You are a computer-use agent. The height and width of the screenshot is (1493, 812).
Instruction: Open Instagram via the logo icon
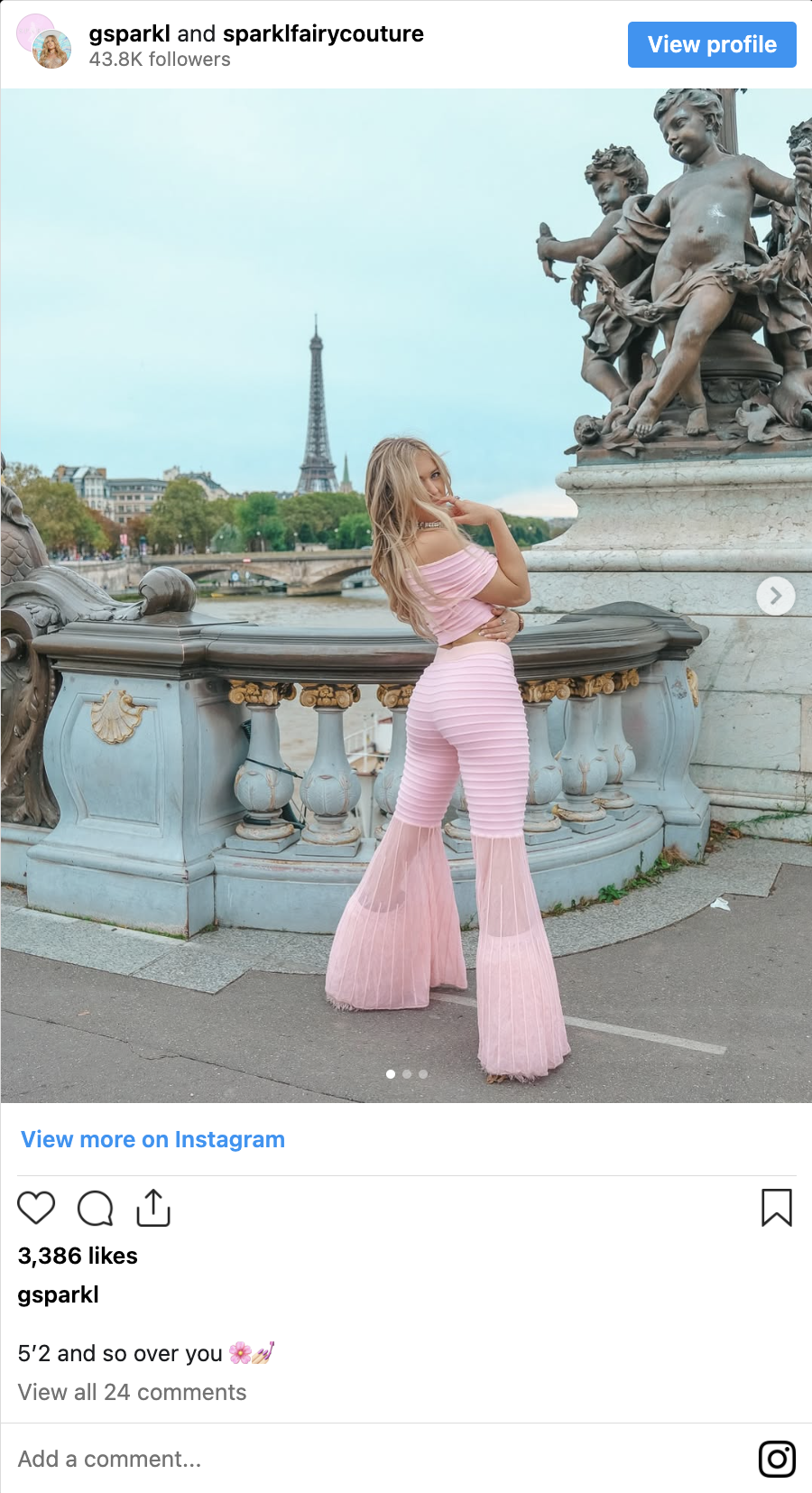coord(776,1459)
